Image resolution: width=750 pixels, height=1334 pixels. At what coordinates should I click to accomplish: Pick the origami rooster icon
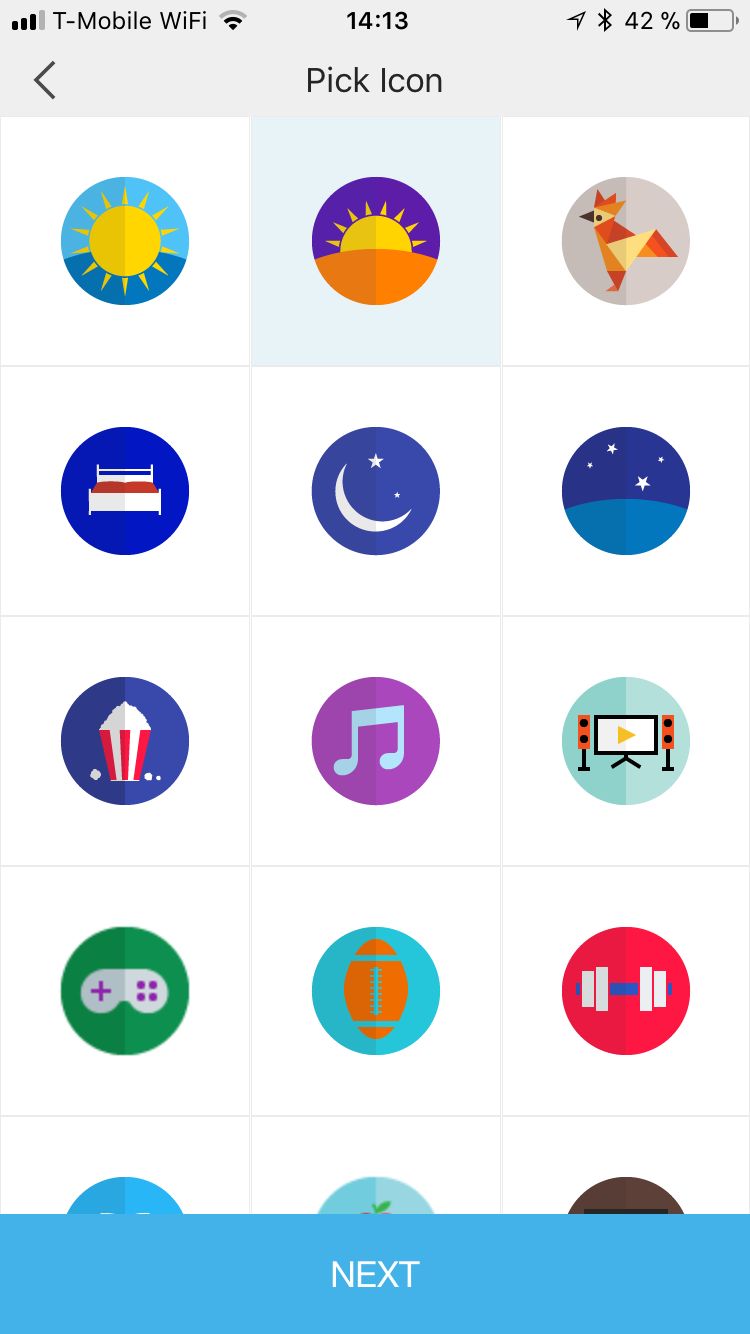coord(626,241)
